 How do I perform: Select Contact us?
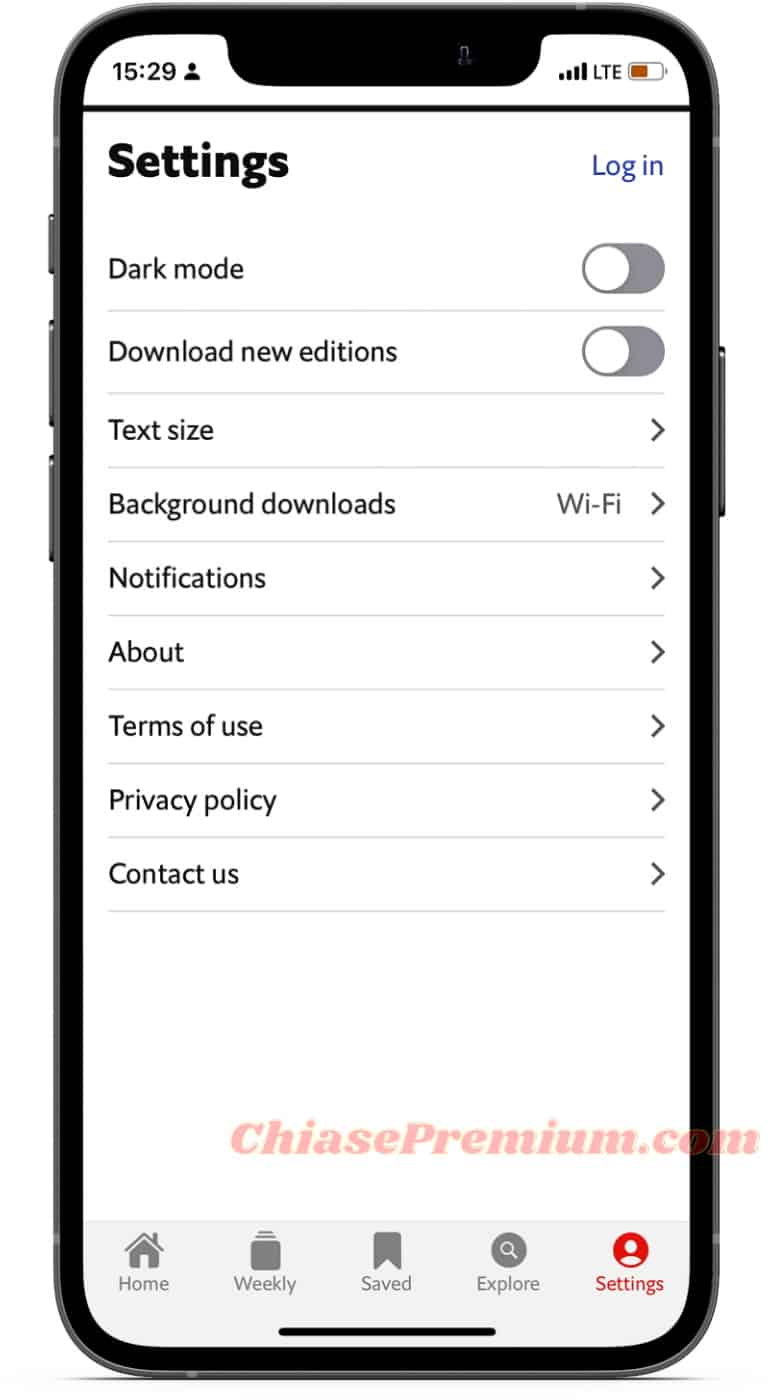(386, 874)
